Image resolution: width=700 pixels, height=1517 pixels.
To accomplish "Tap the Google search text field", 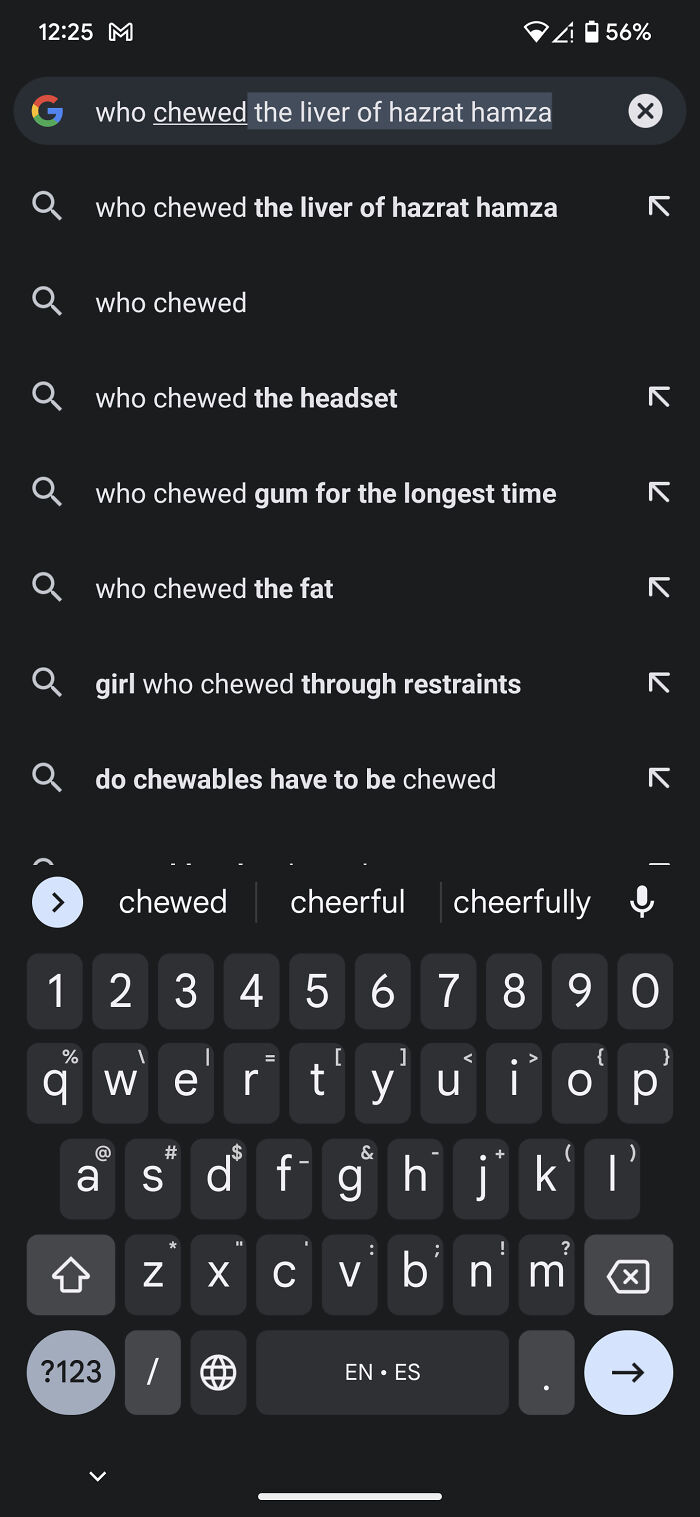I will tap(330, 112).
